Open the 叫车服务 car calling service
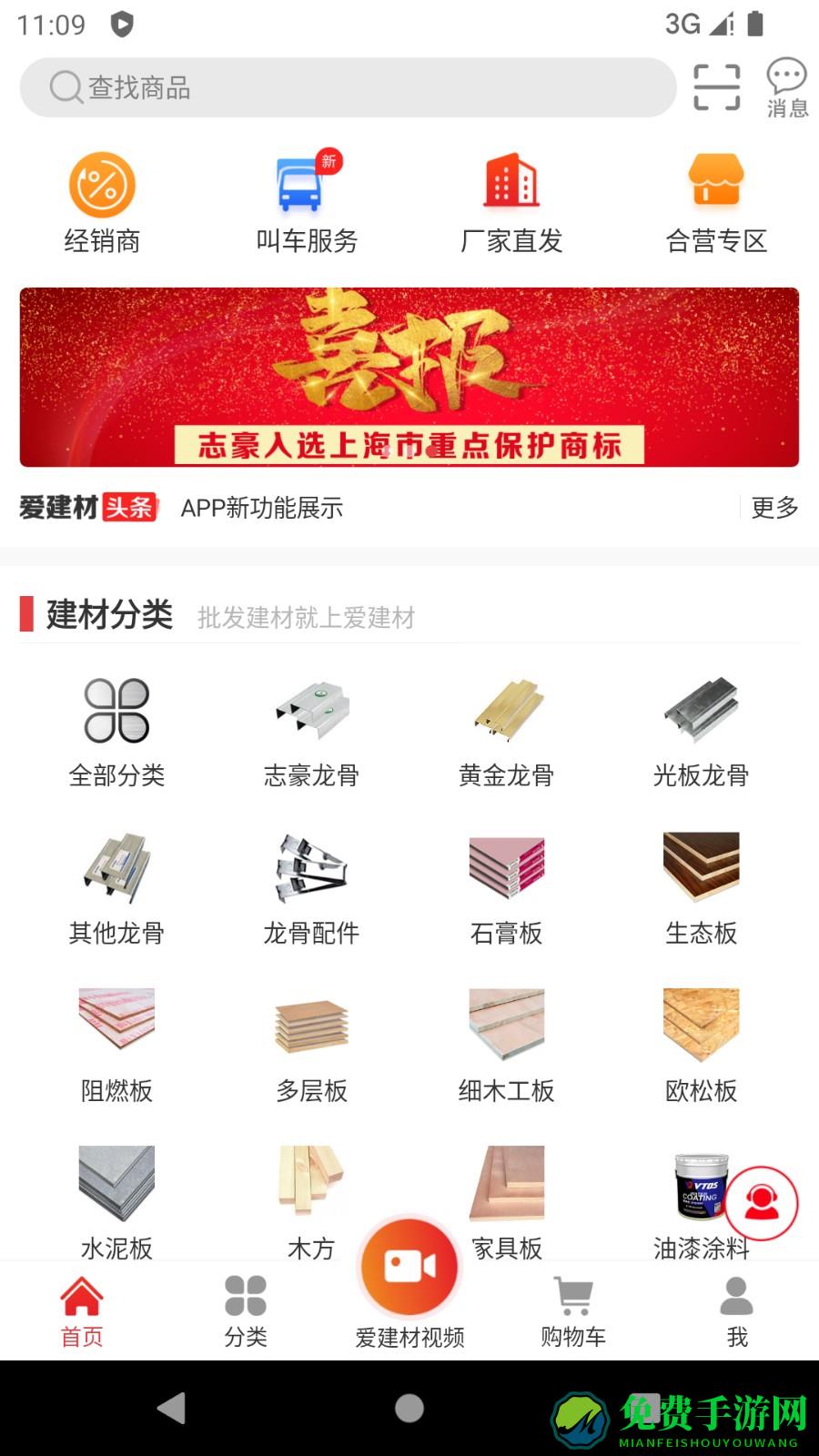819x1456 pixels. (307, 200)
